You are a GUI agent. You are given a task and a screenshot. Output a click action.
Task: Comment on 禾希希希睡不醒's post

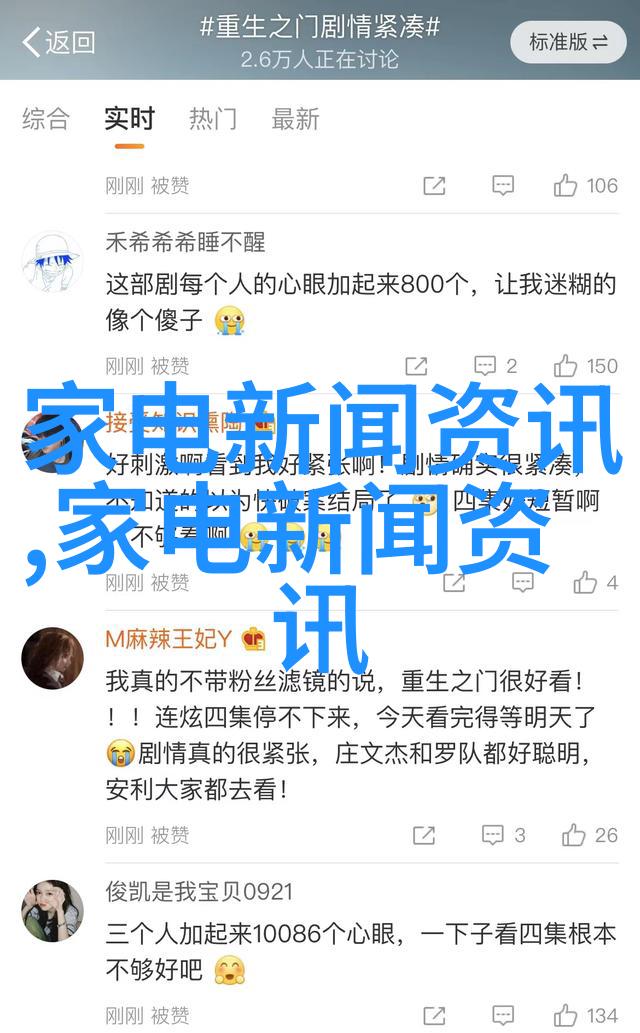coord(495,366)
